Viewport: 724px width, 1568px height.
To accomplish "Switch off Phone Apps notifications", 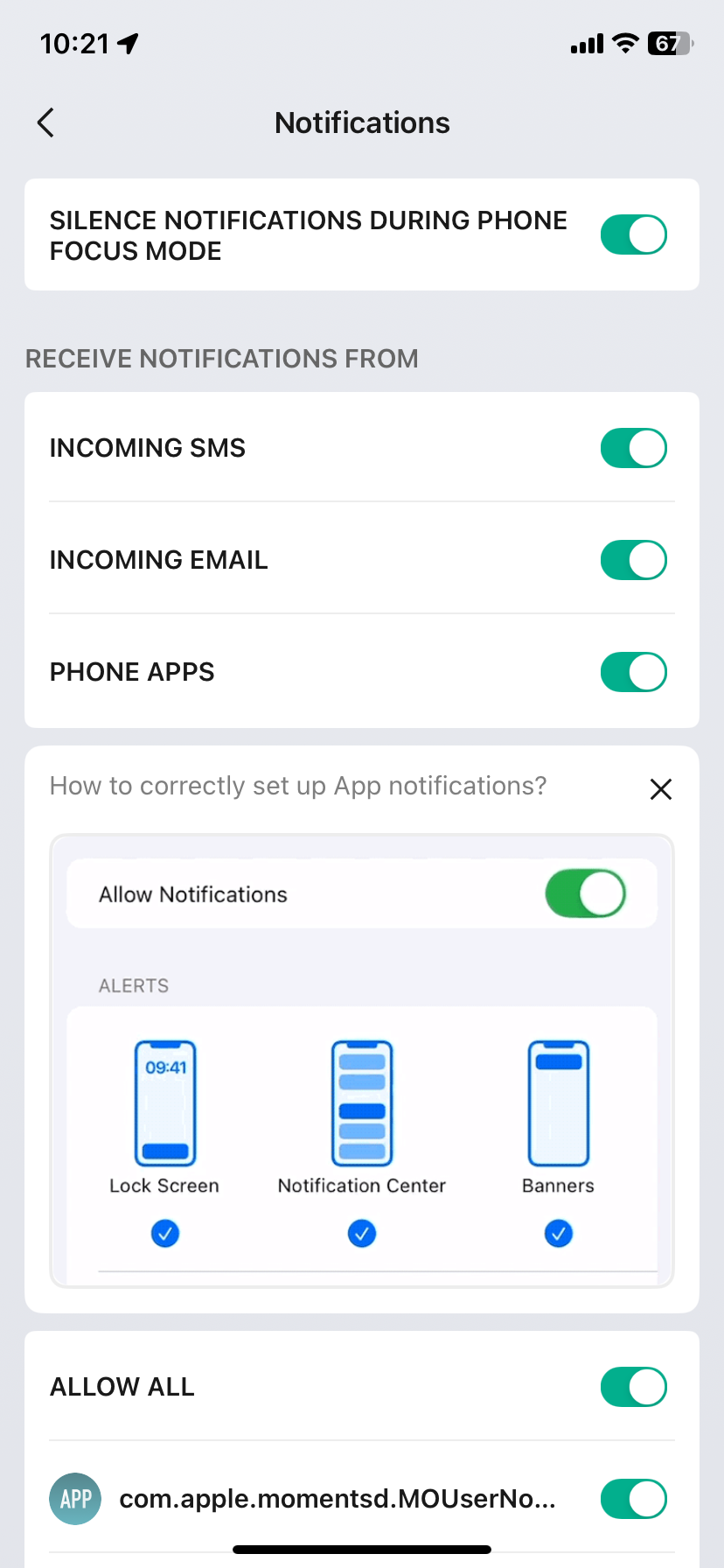I will pos(634,672).
